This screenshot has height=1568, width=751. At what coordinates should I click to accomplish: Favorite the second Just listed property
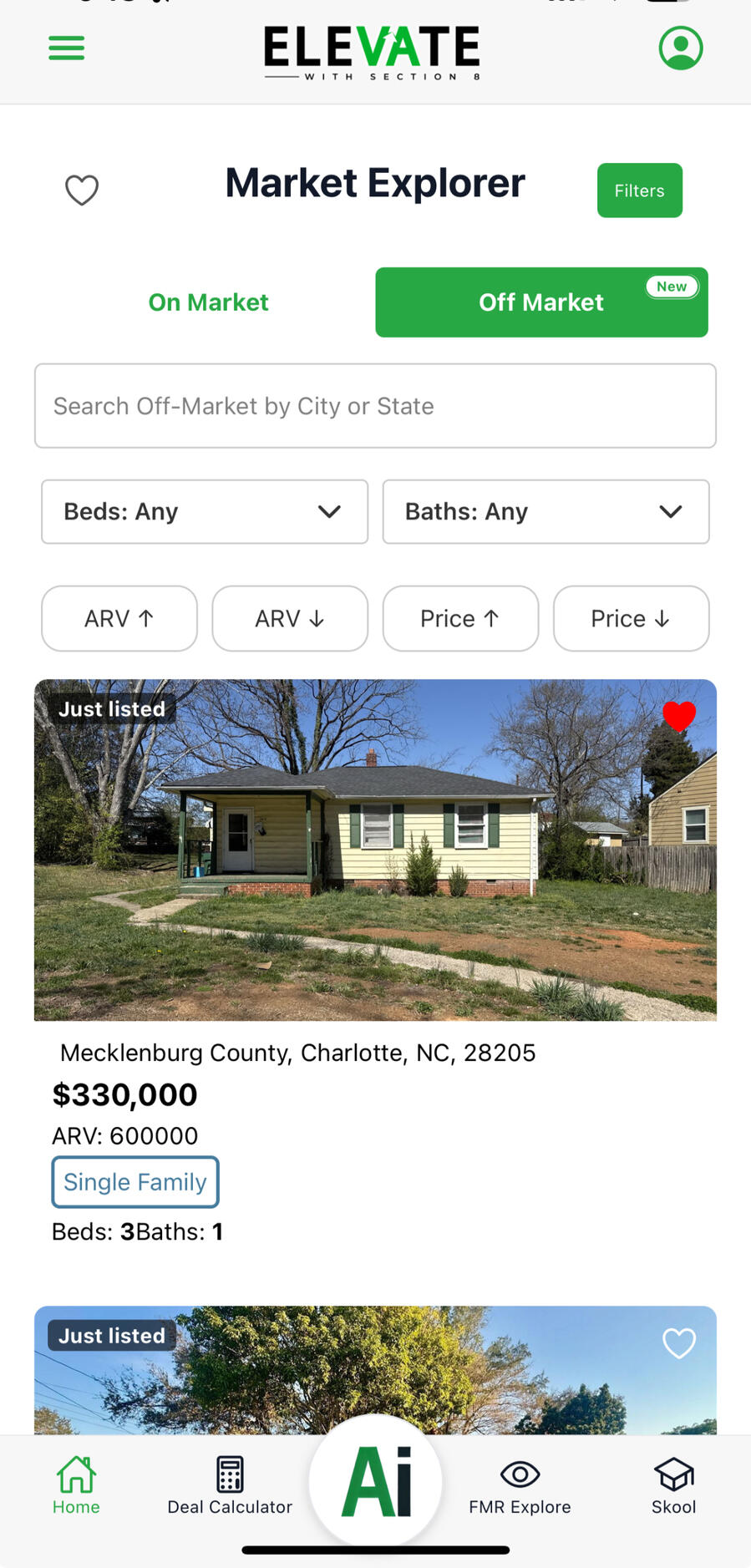click(x=678, y=1343)
